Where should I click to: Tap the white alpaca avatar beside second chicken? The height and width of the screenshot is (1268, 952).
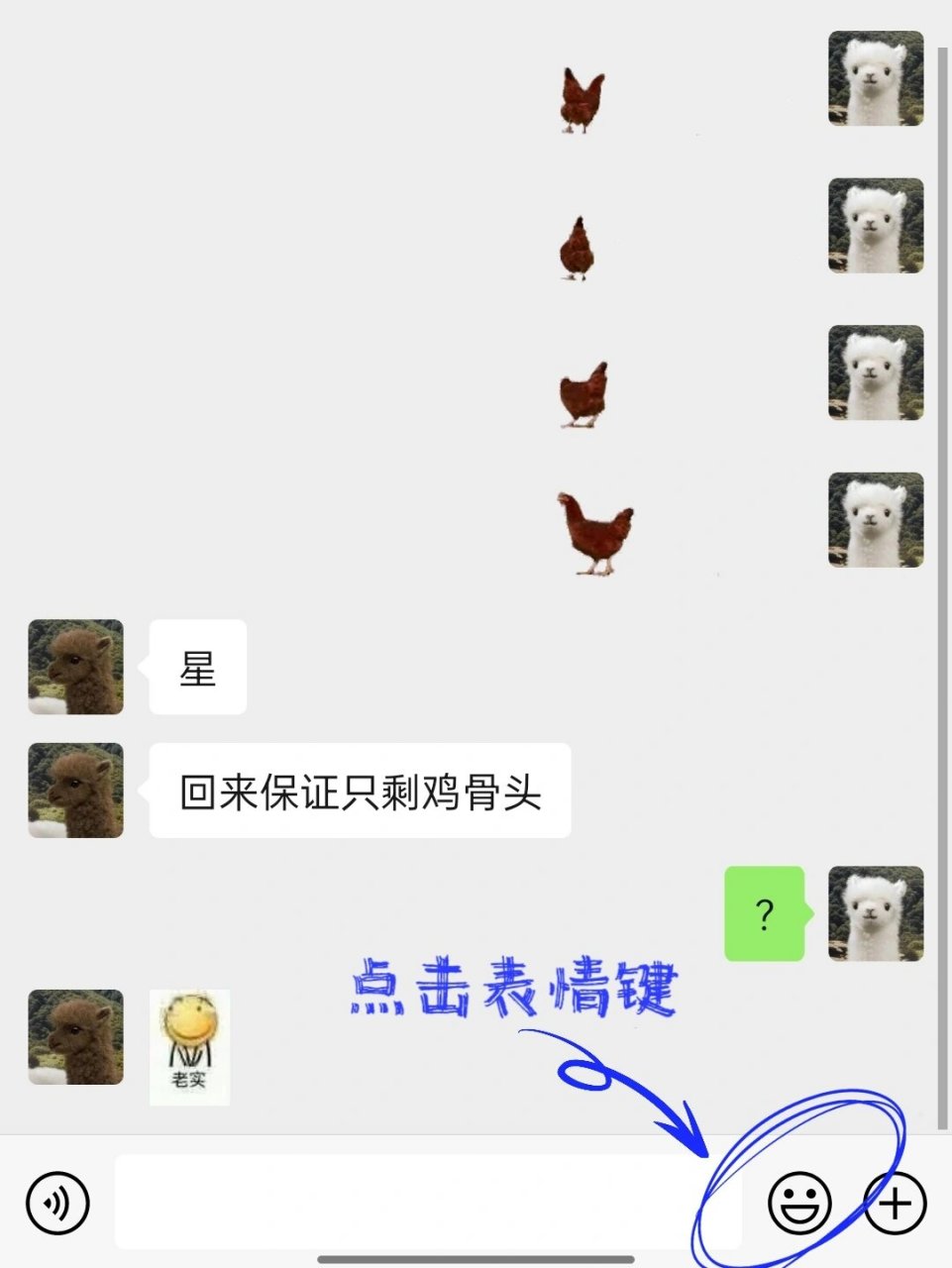tap(875, 225)
